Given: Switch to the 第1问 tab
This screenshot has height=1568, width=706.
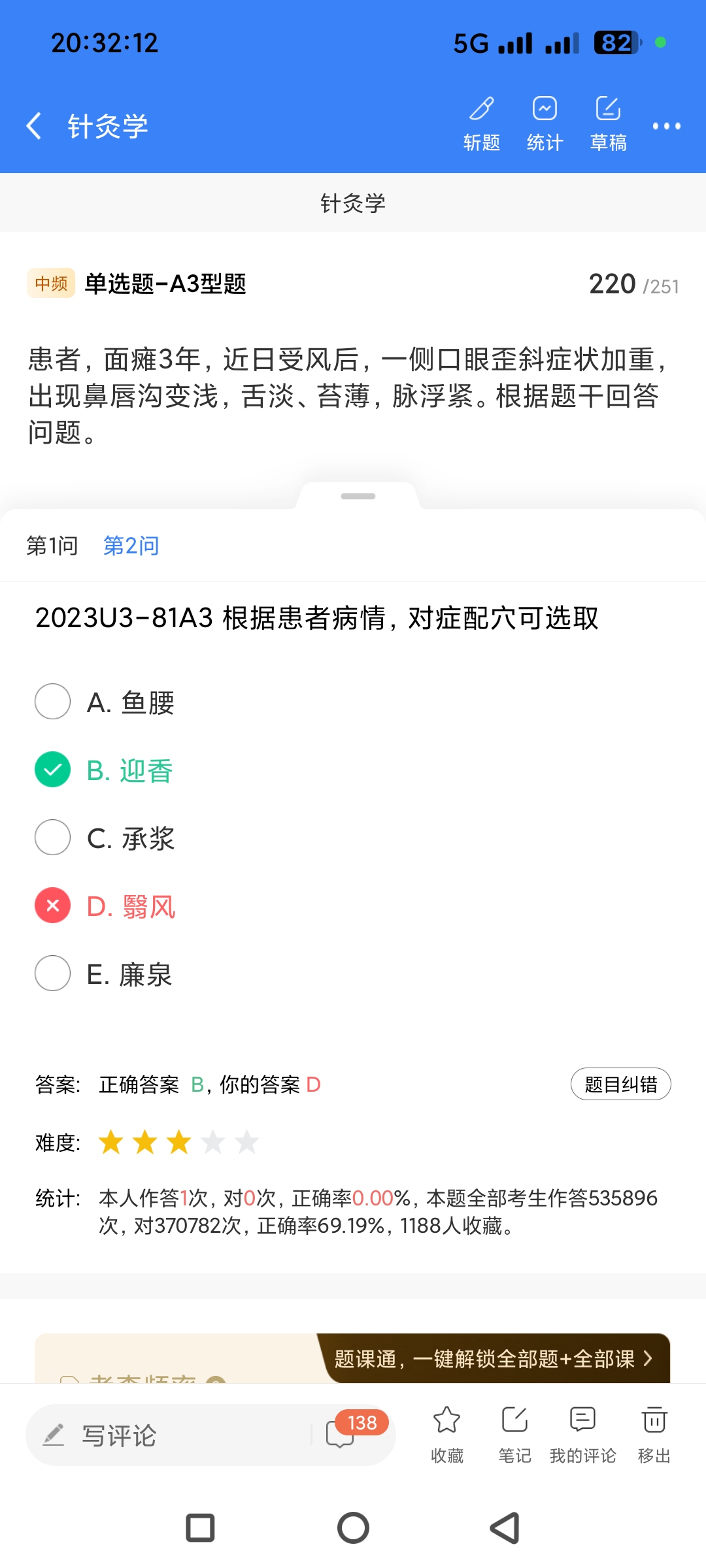Looking at the screenshot, I should [x=52, y=546].
